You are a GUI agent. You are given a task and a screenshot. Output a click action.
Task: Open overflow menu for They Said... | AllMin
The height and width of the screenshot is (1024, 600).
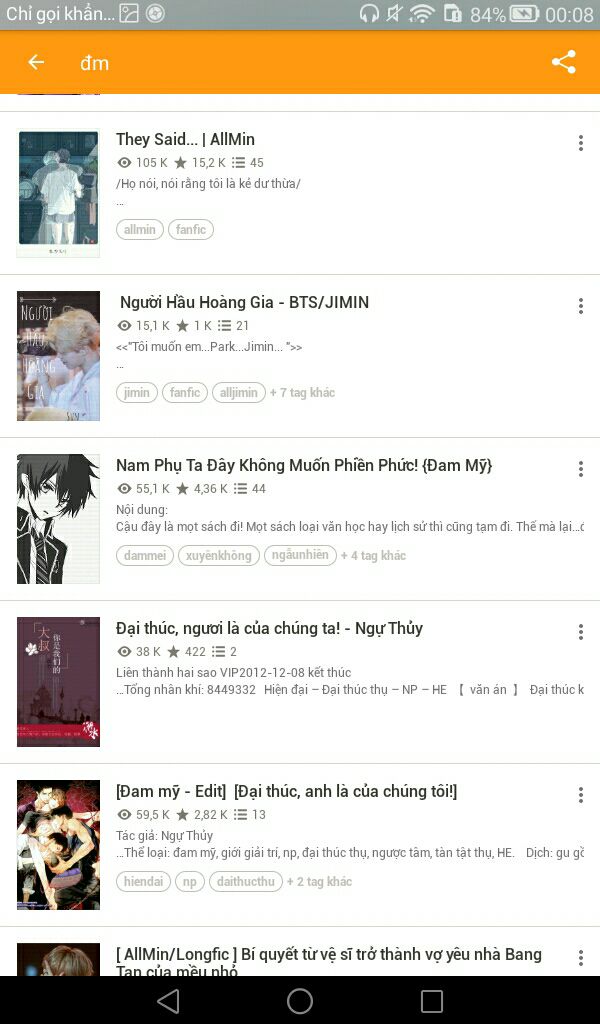580,143
